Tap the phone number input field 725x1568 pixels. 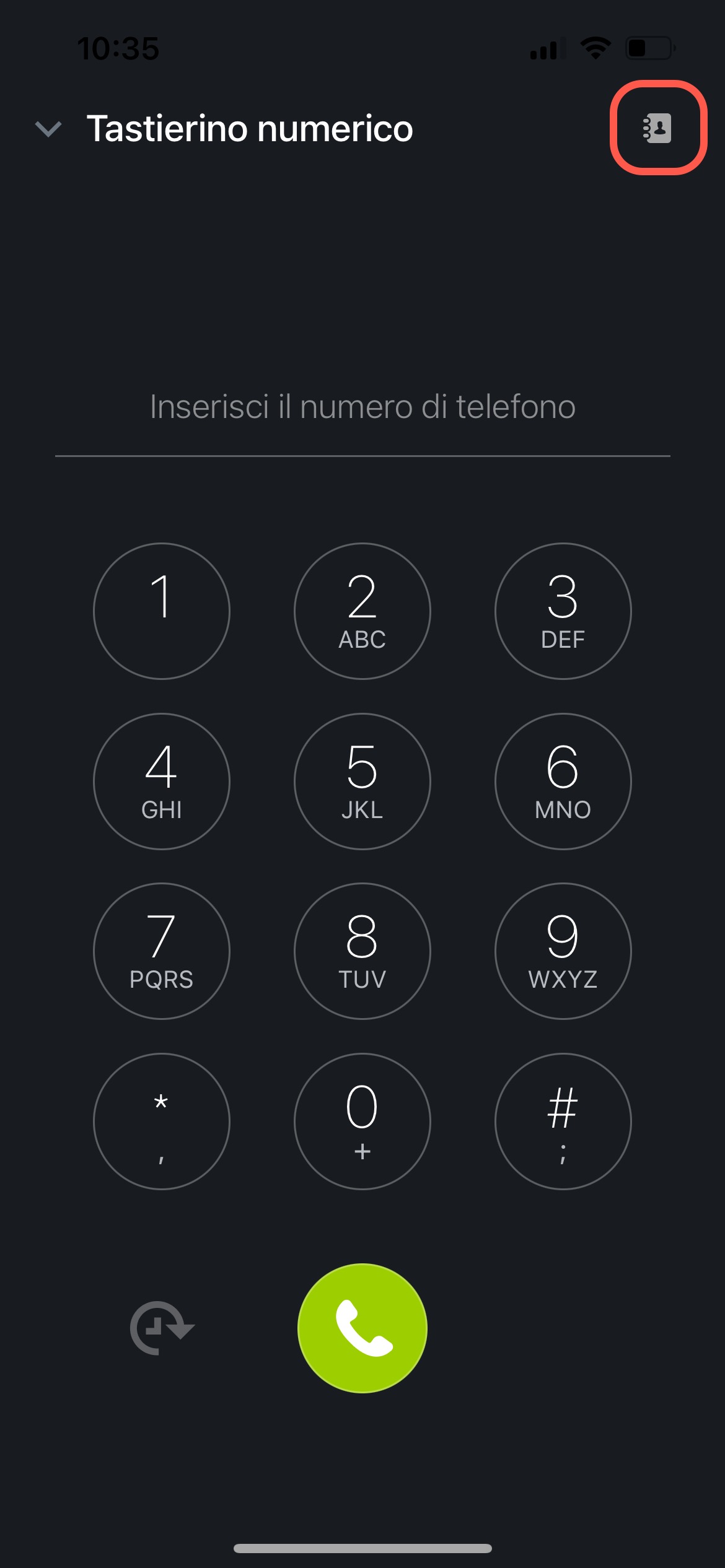(362, 407)
